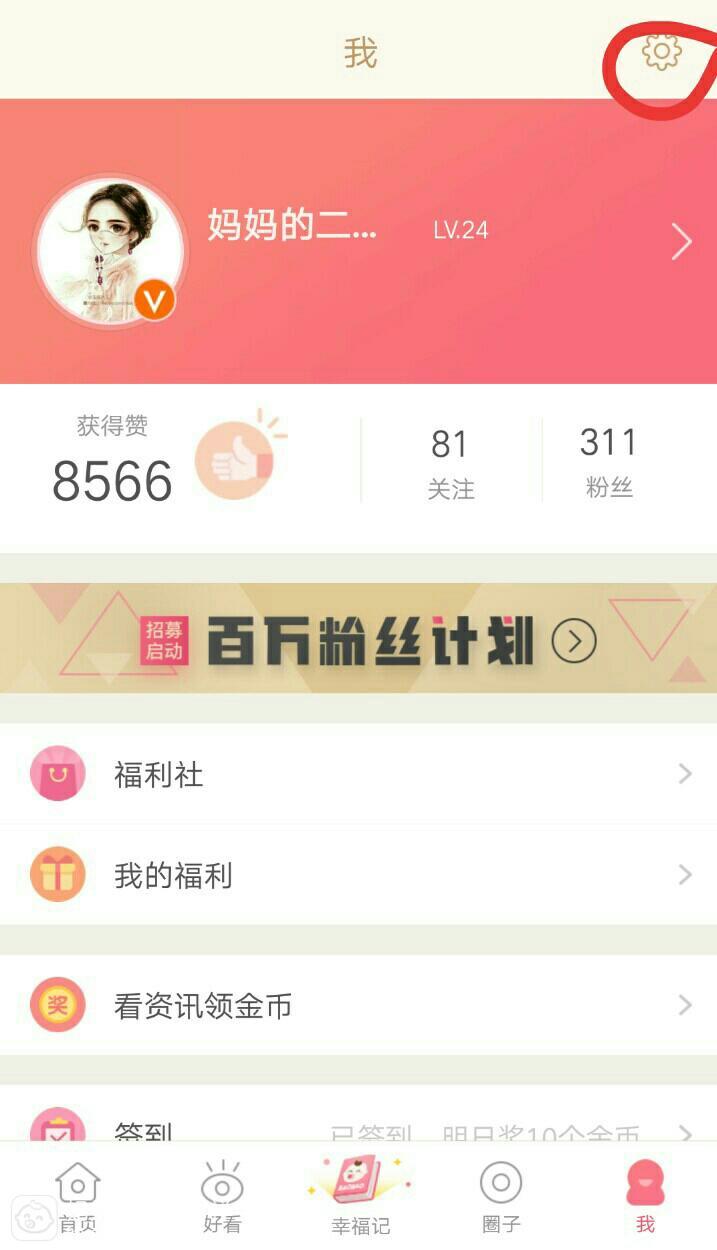This screenshot has height=1250, width=717.
Task: Switch to the 好看 tab
Action: point(222,1197)
